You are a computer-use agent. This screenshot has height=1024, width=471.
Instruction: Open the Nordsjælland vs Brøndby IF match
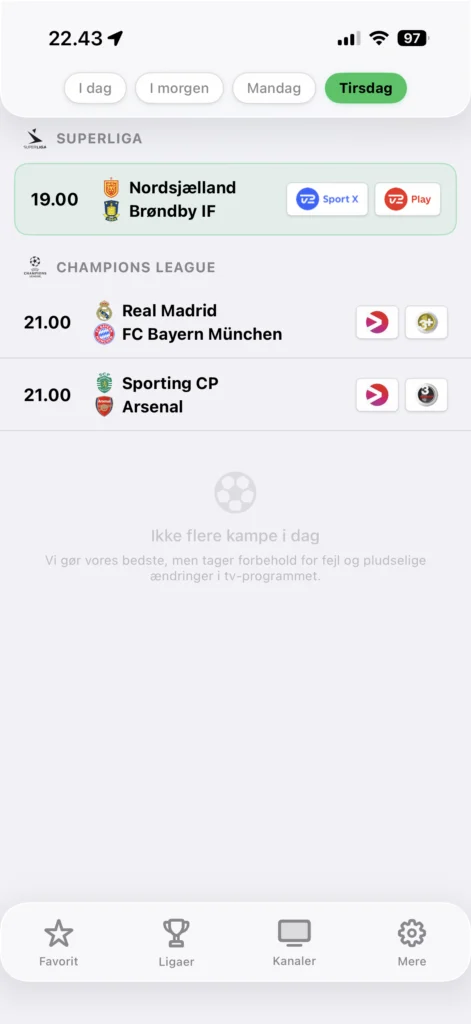click(x=235, y=199)
